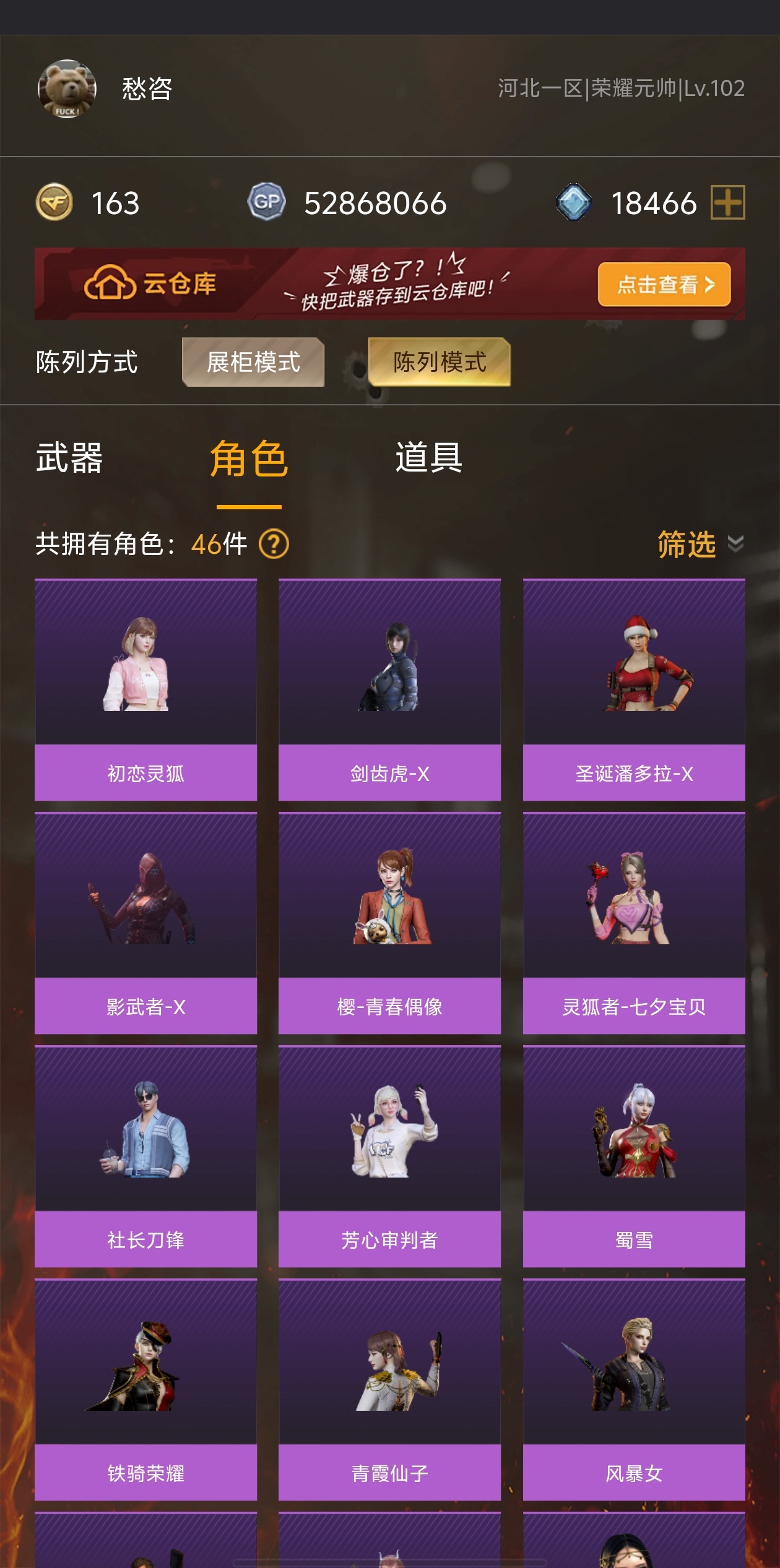This screenshot has height=1568, width=780.
Task: Expand the 筛选 filter dropdown
Action: pos(700,545)
